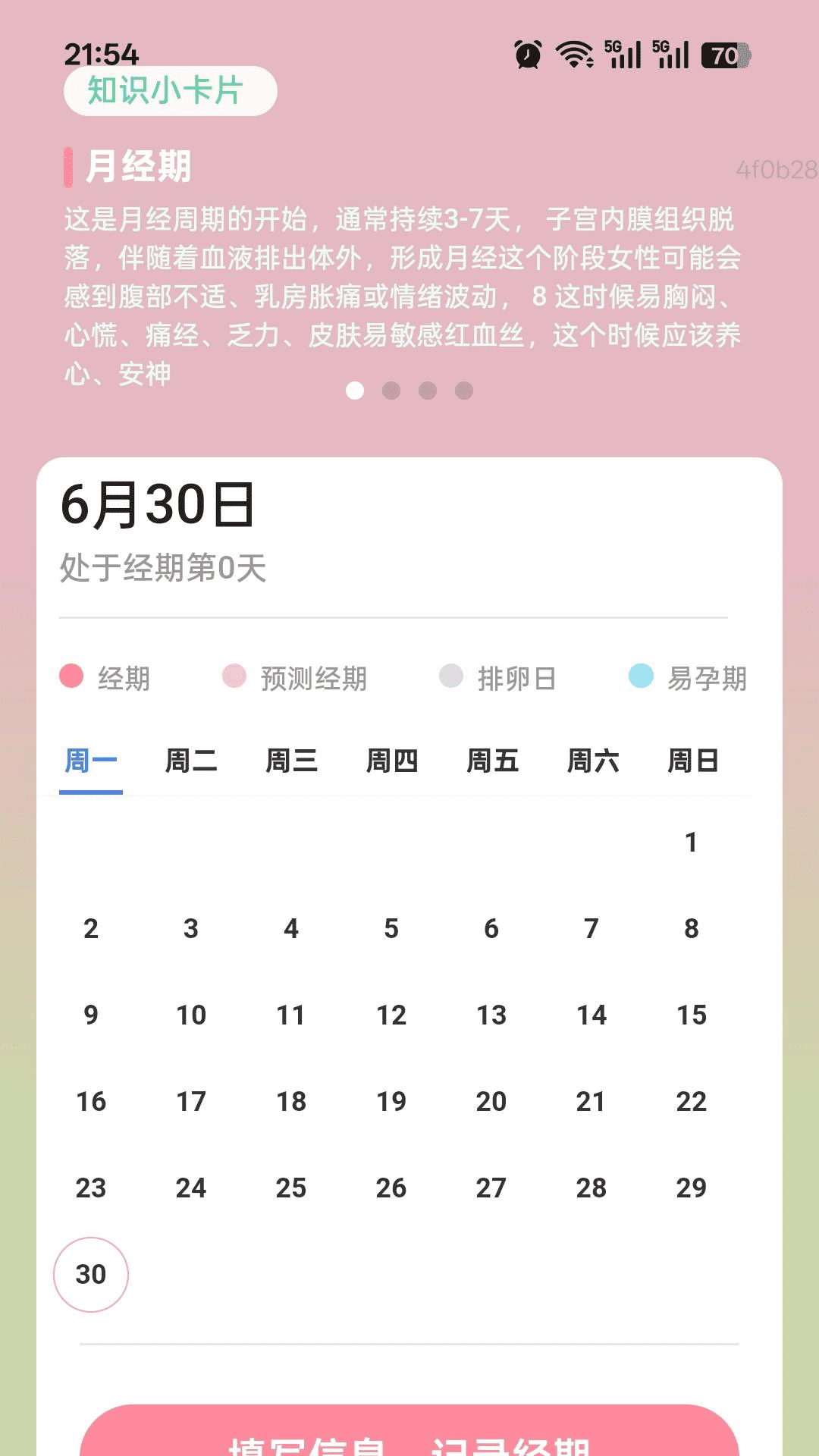The image size is (819, 1456).
Task: Switch to the 周日 weekday column
Action: (x=692, y=761)
